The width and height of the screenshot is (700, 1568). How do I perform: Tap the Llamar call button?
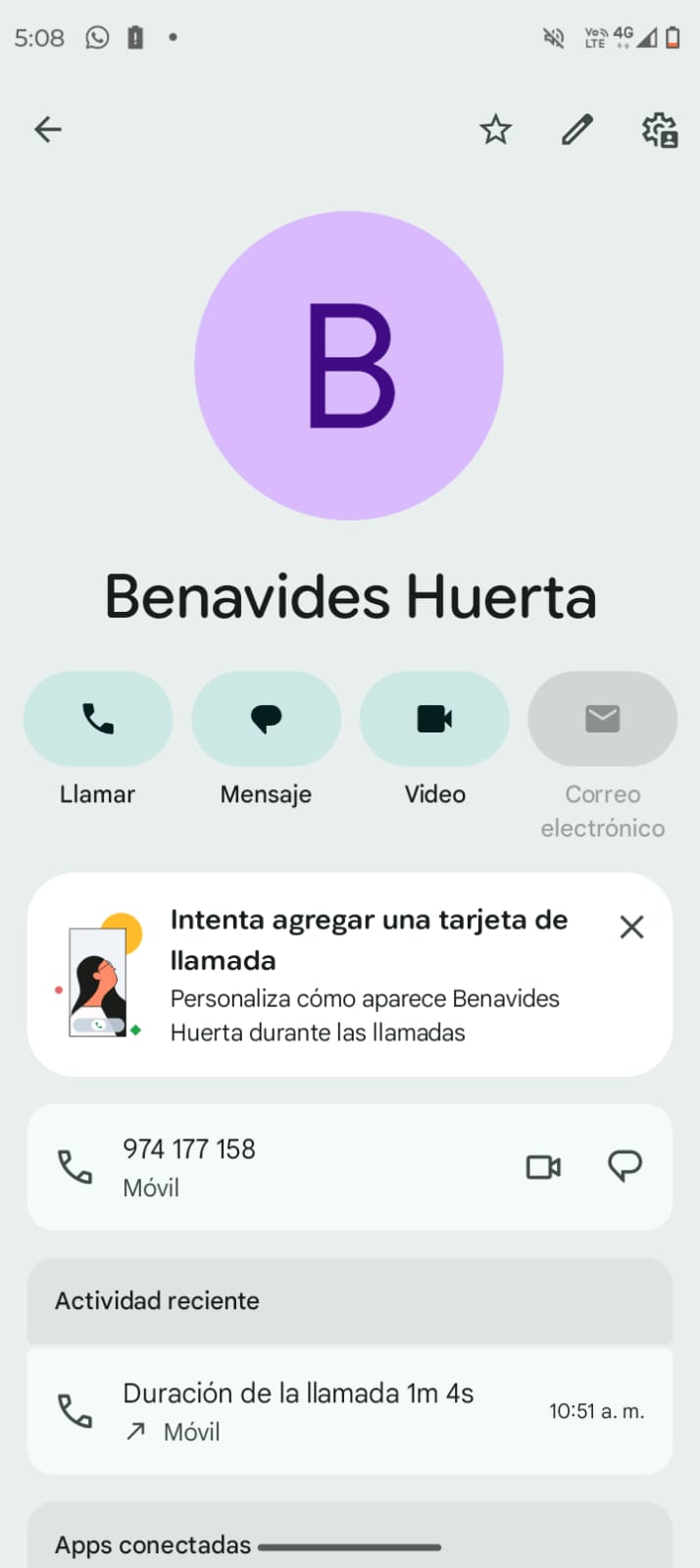(98, 719)
